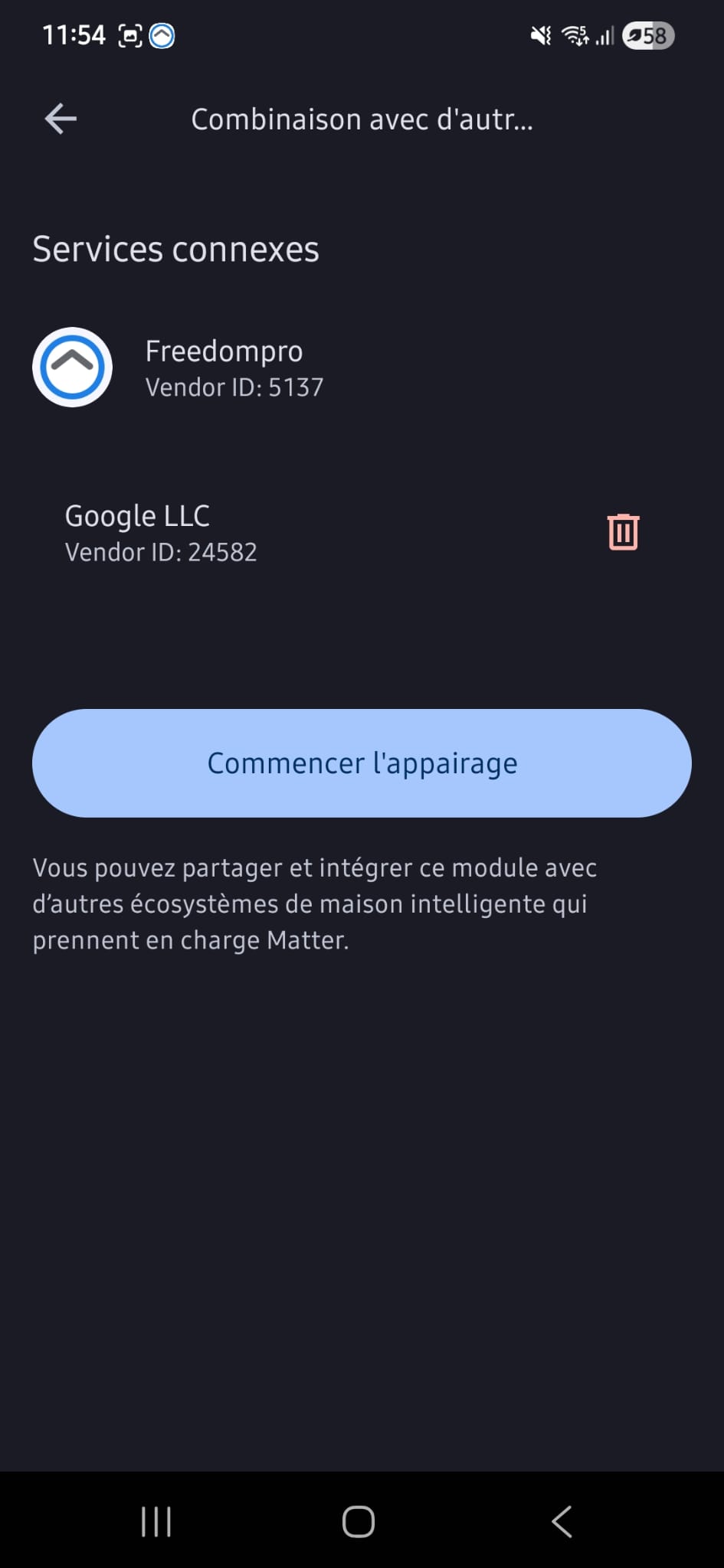The height and width of the screenshot is (1568, 724).
Task: Tap Commencer l'appairage button
Action: tap(362, 763)
